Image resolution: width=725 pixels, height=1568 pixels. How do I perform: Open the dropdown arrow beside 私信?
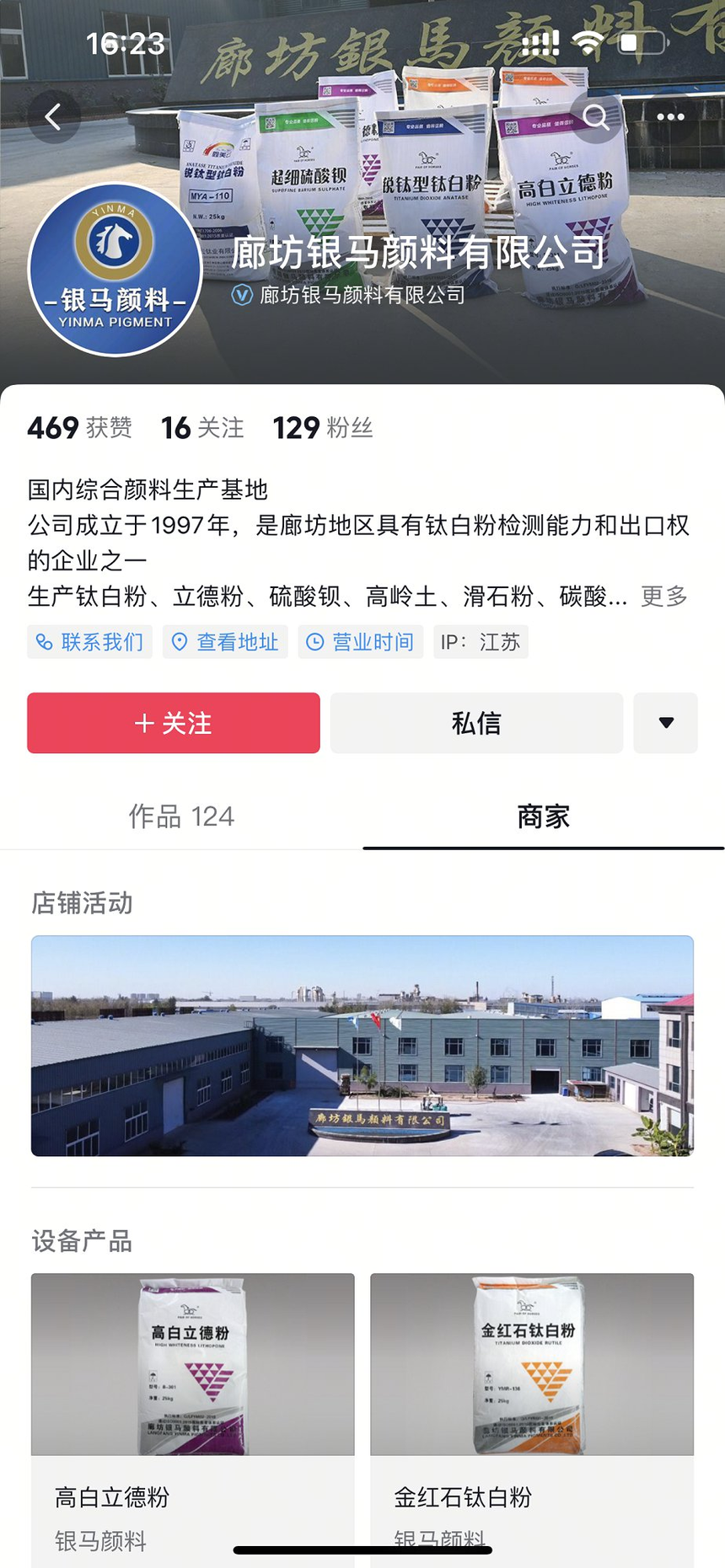click(x=665, y=723)
